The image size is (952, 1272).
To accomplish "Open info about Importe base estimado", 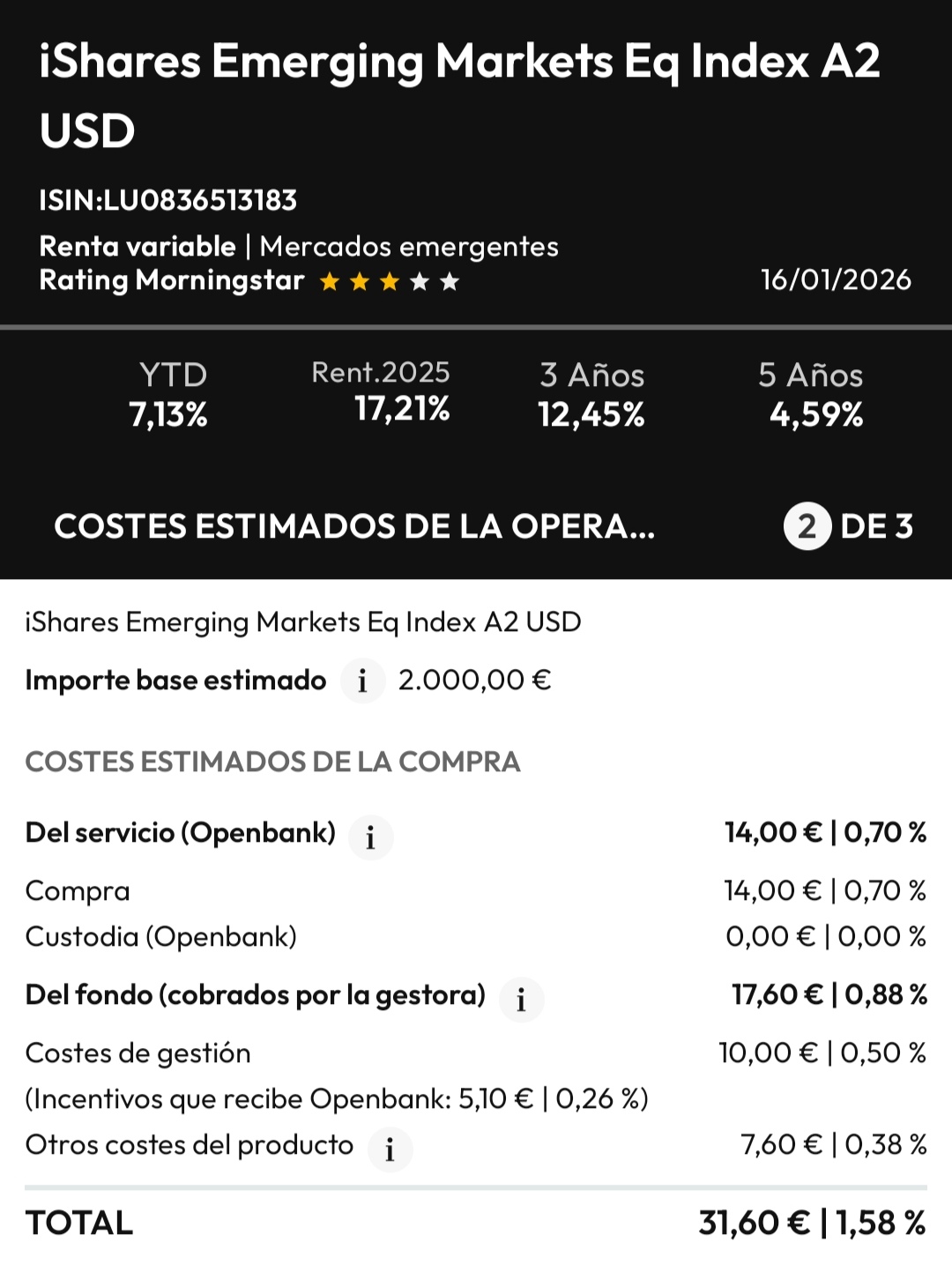I will point(362,681).
